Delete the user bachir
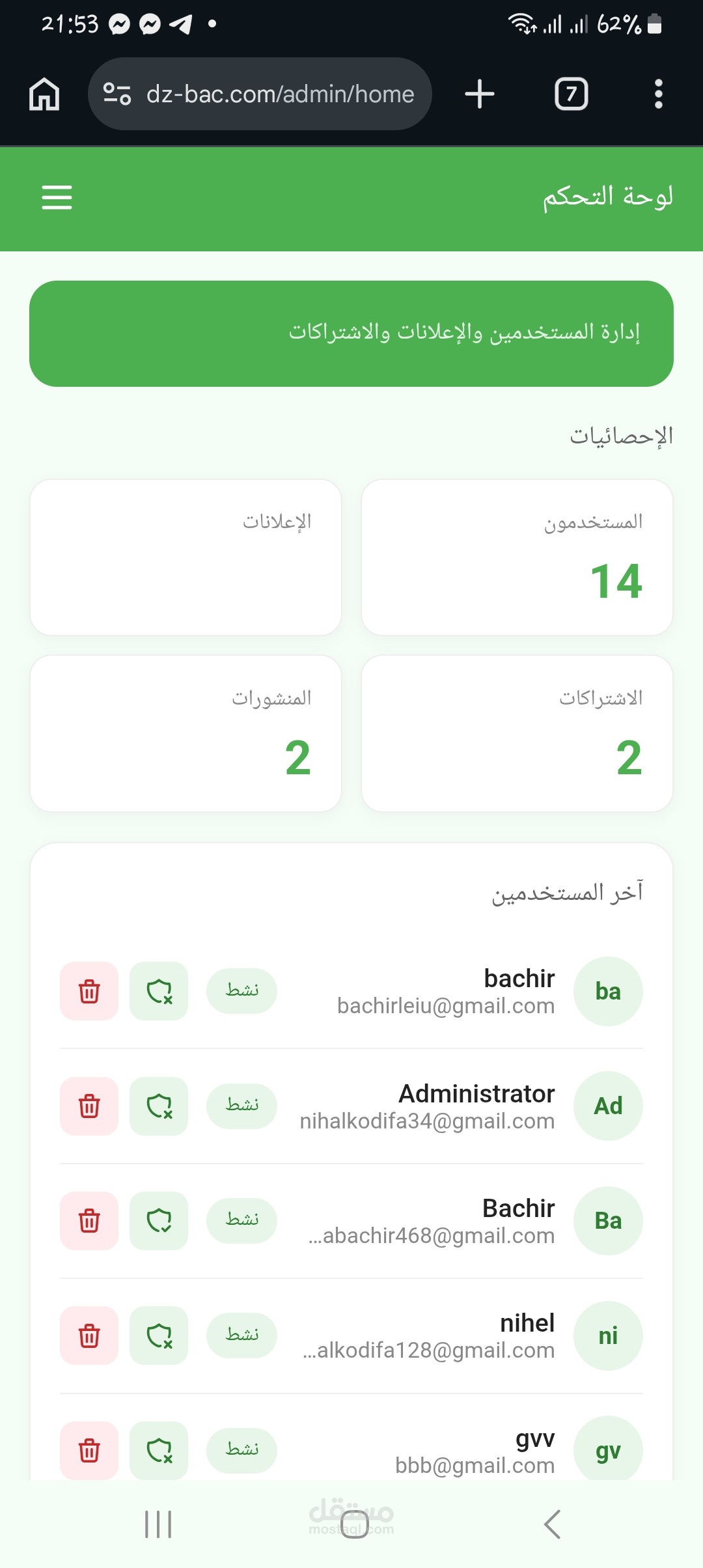The image size is (703, 1568). (x=89, y=991)
